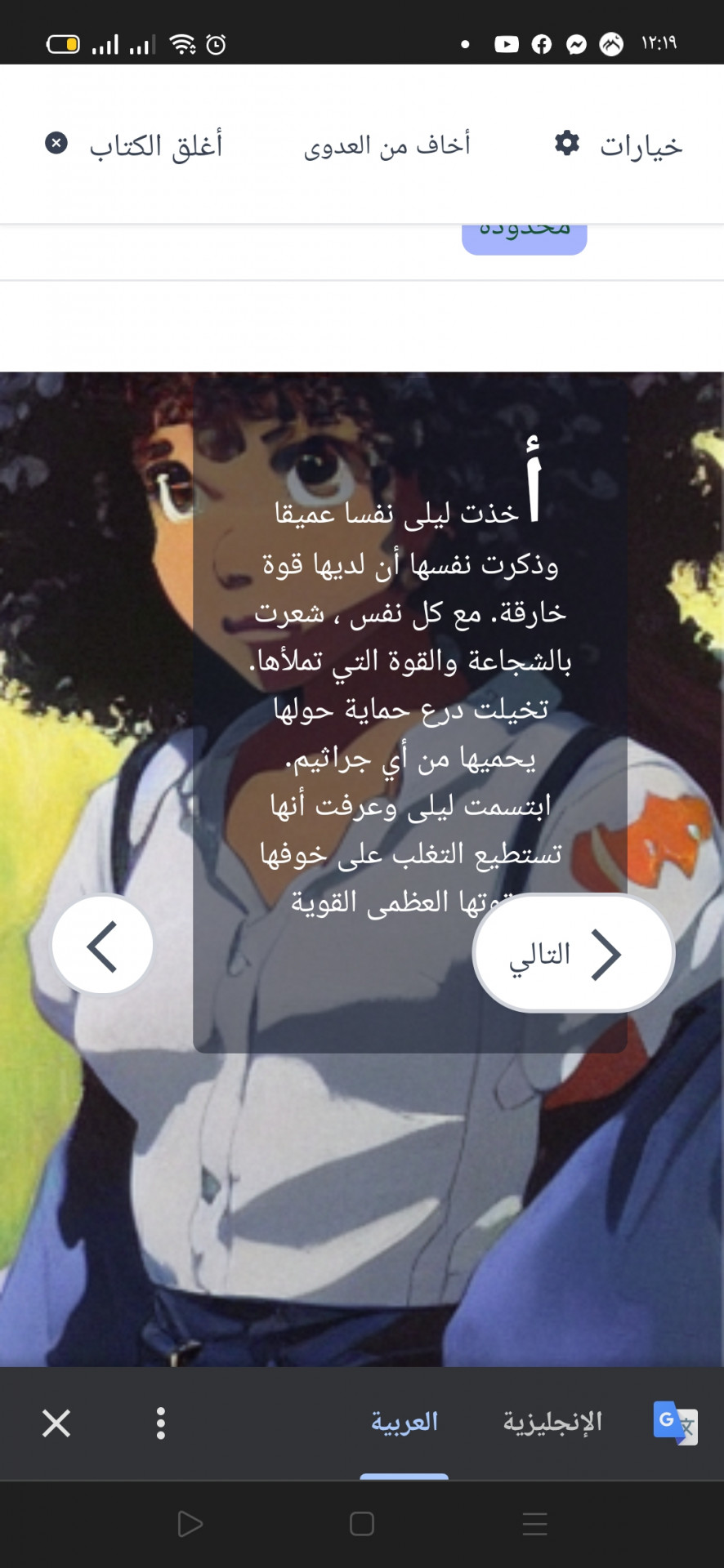
Task: Switch translation to الإنجليزية
Action: coord(552,1423)
